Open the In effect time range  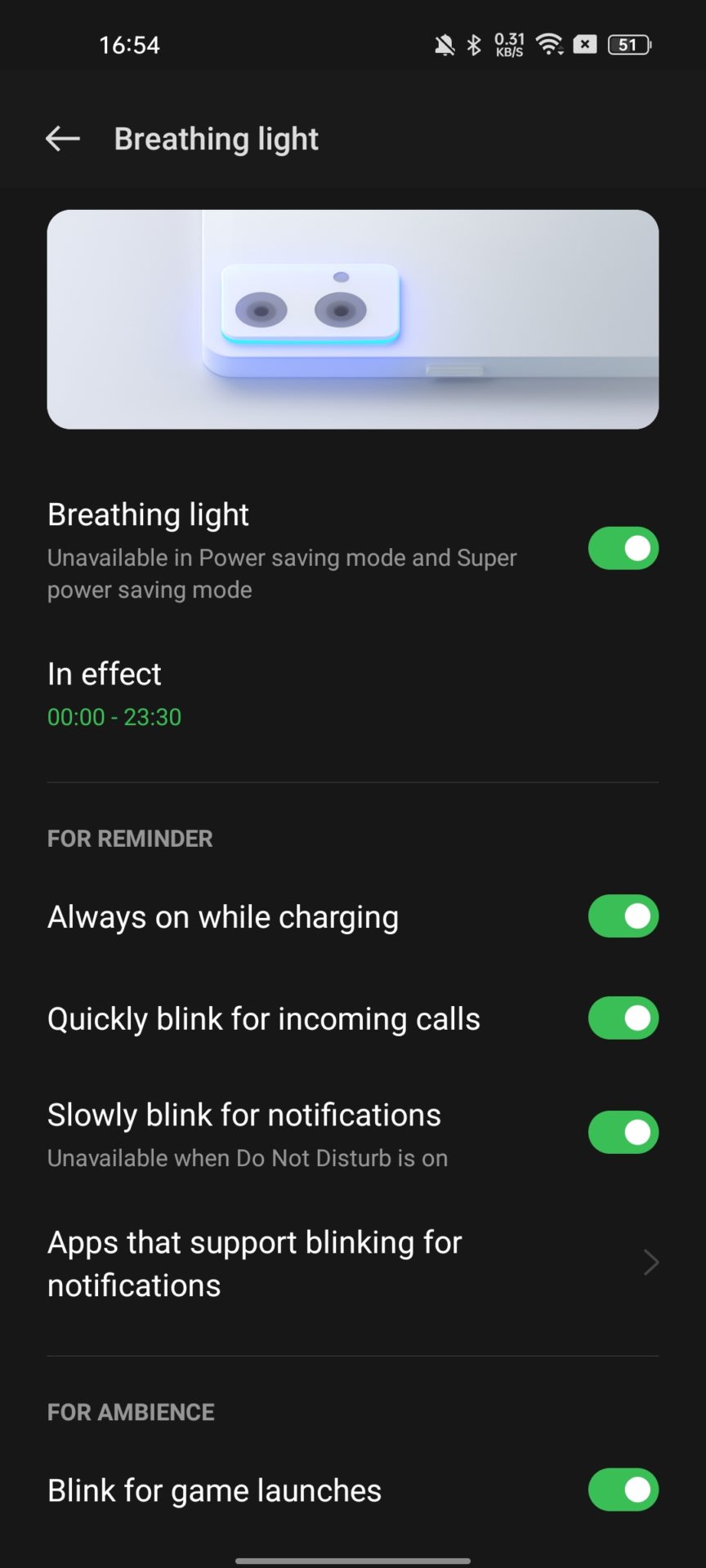pyautogui.click(x=114, y=694)
